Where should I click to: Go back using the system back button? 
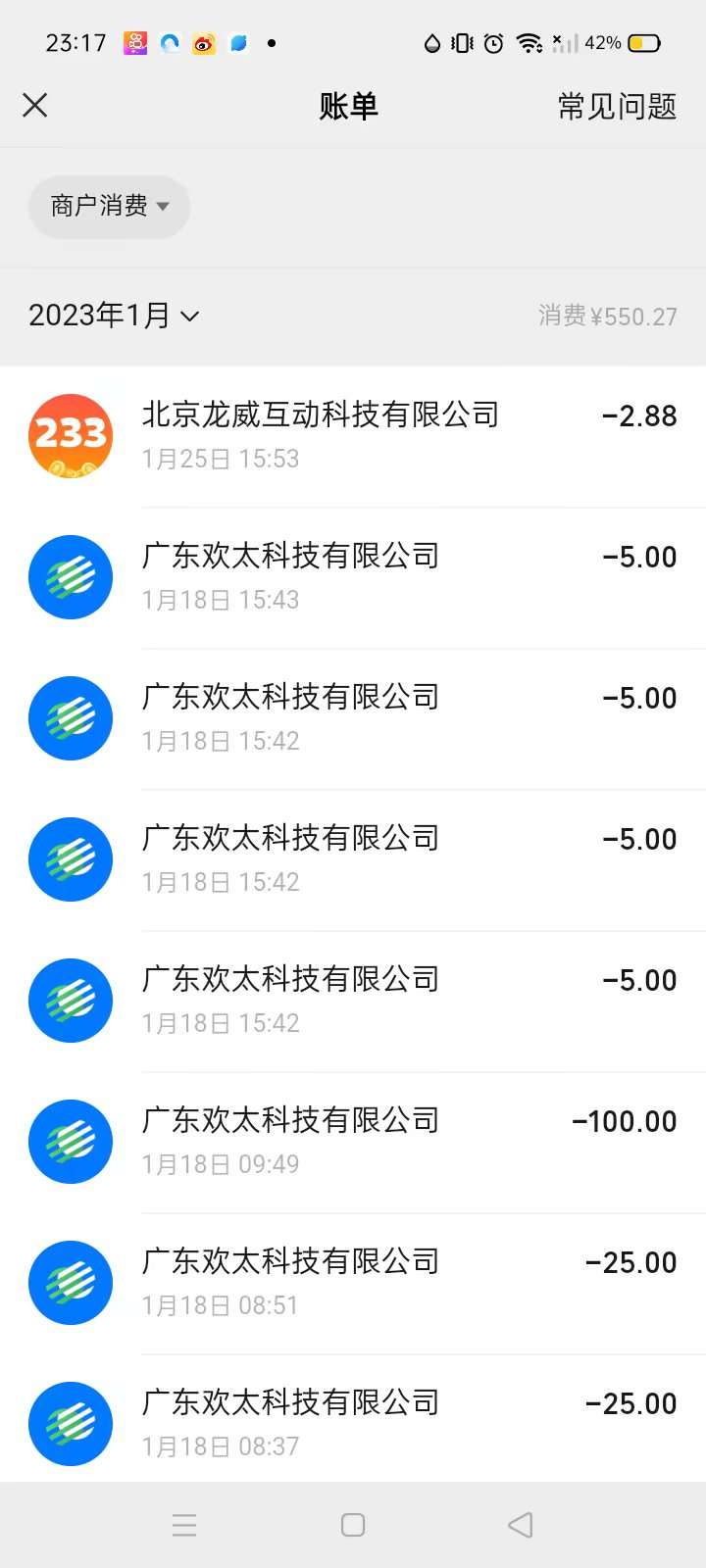tap(521, 1525)
